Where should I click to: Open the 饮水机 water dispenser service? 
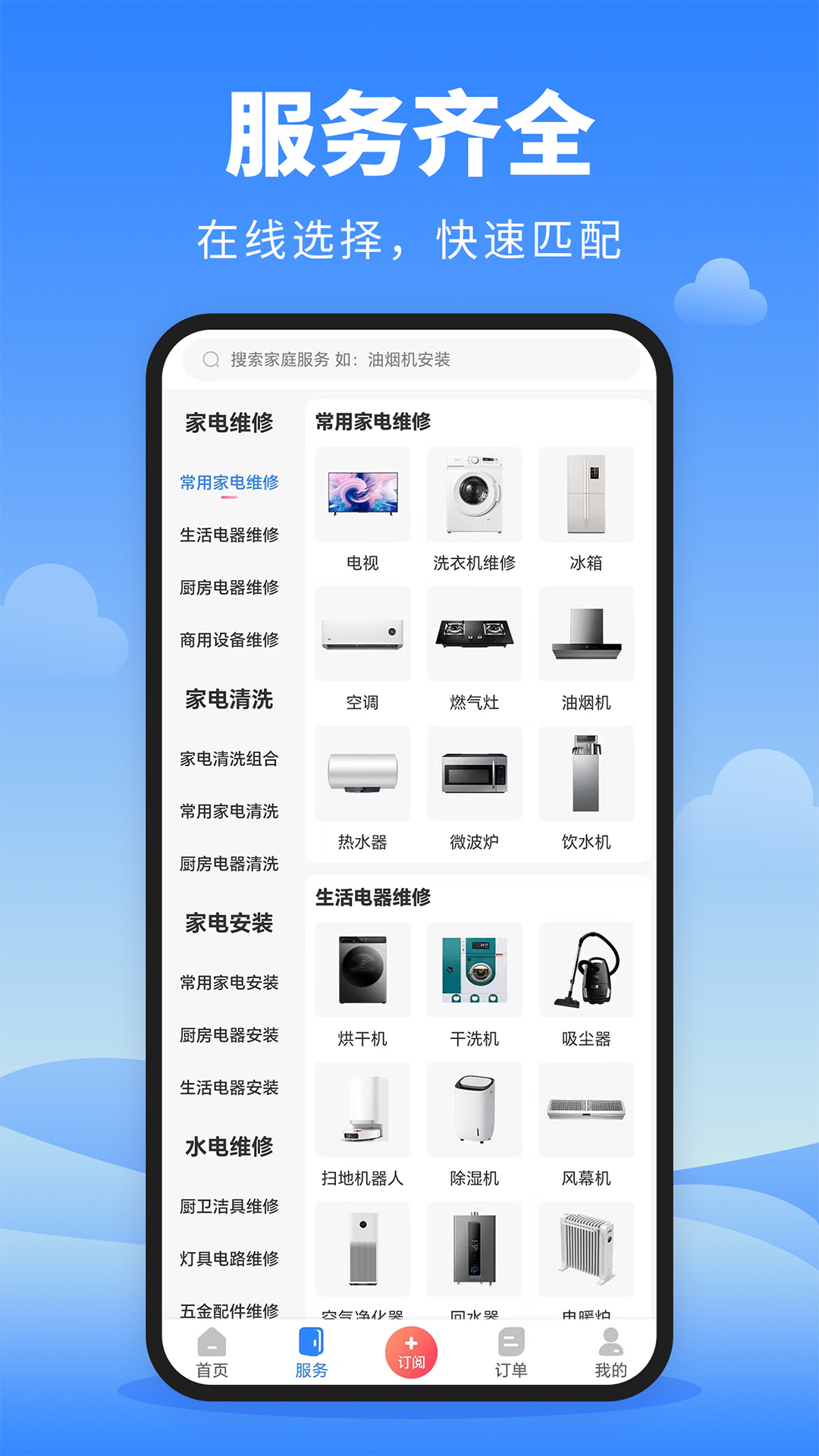[x=587, y=772]
